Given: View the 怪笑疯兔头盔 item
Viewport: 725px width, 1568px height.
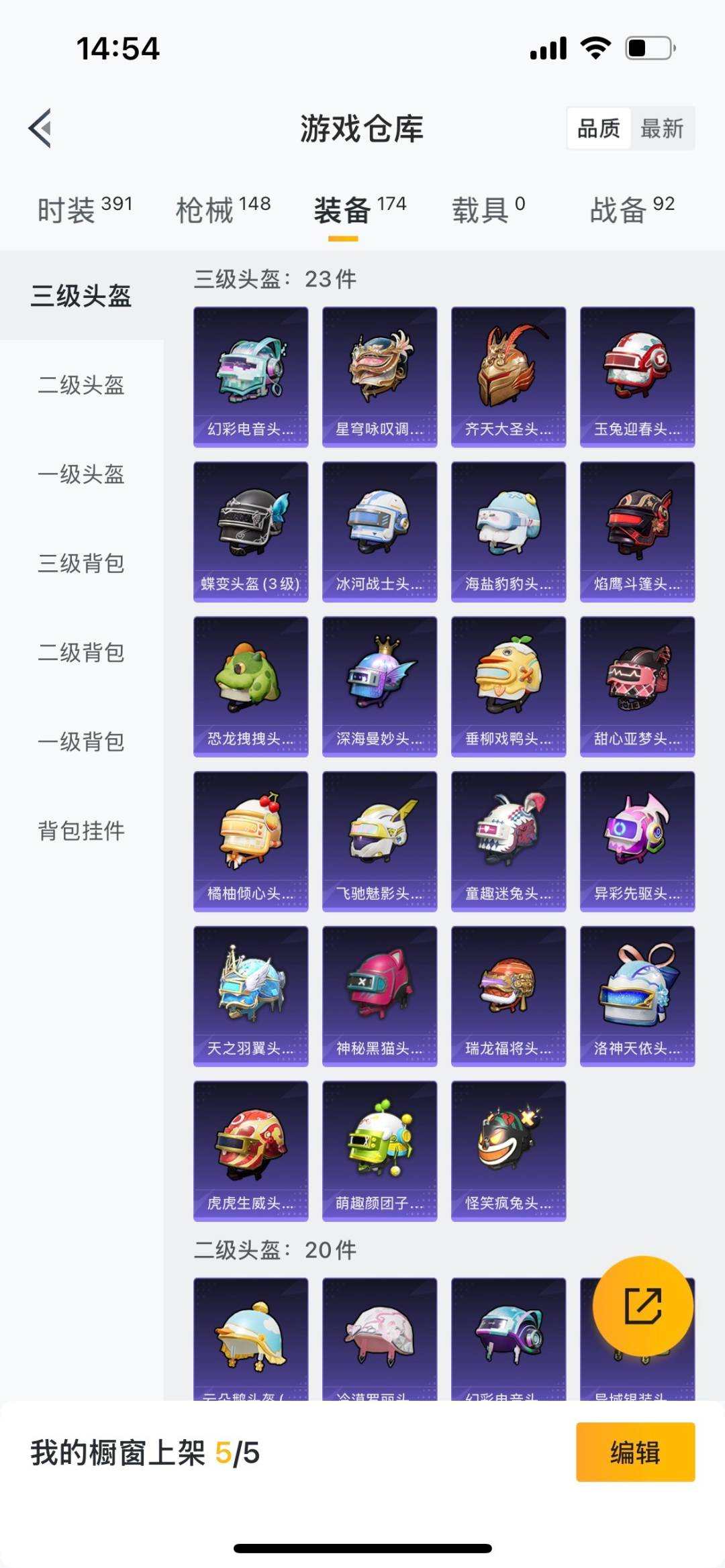Looking at the screenshot, I should [507, 1149].
